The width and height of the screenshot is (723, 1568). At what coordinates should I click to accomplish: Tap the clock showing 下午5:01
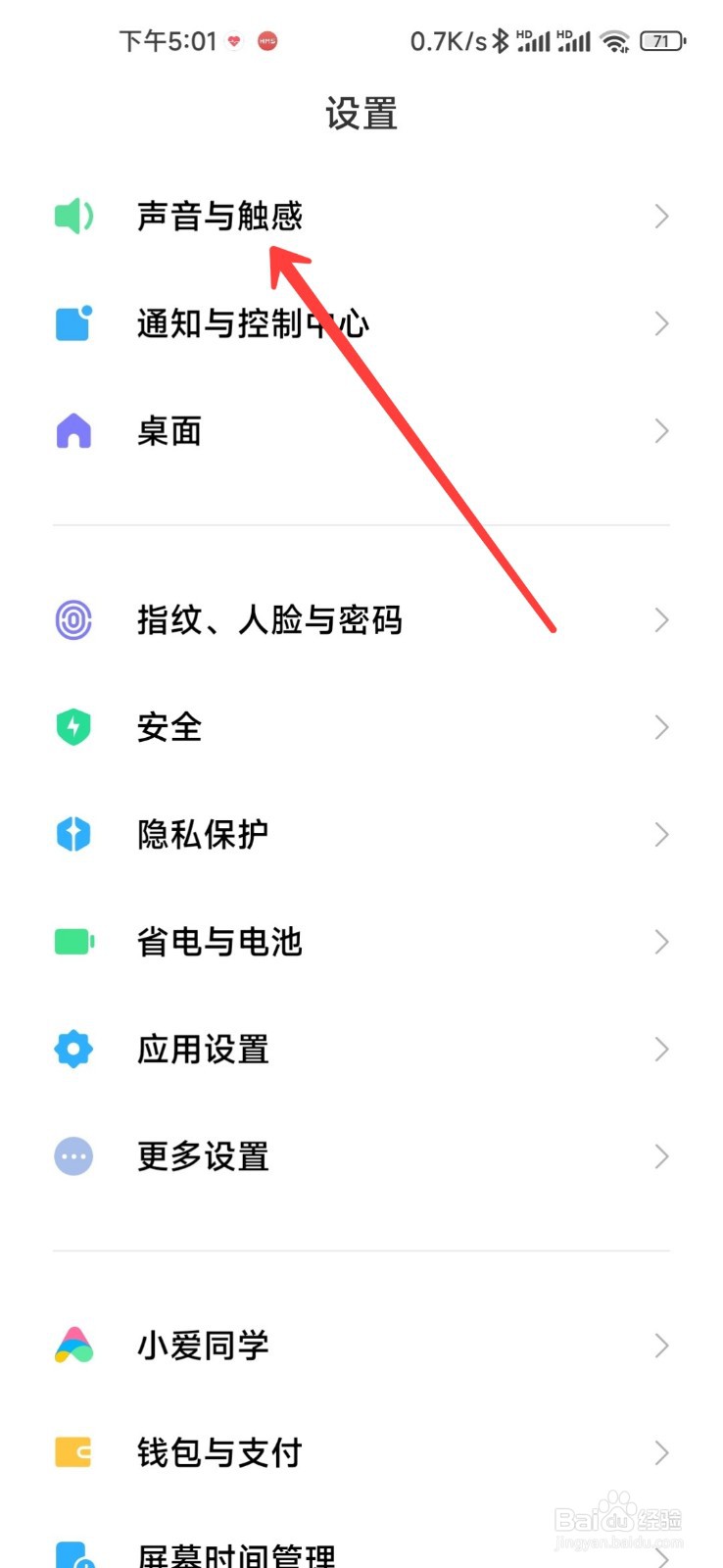pos(167,41)
